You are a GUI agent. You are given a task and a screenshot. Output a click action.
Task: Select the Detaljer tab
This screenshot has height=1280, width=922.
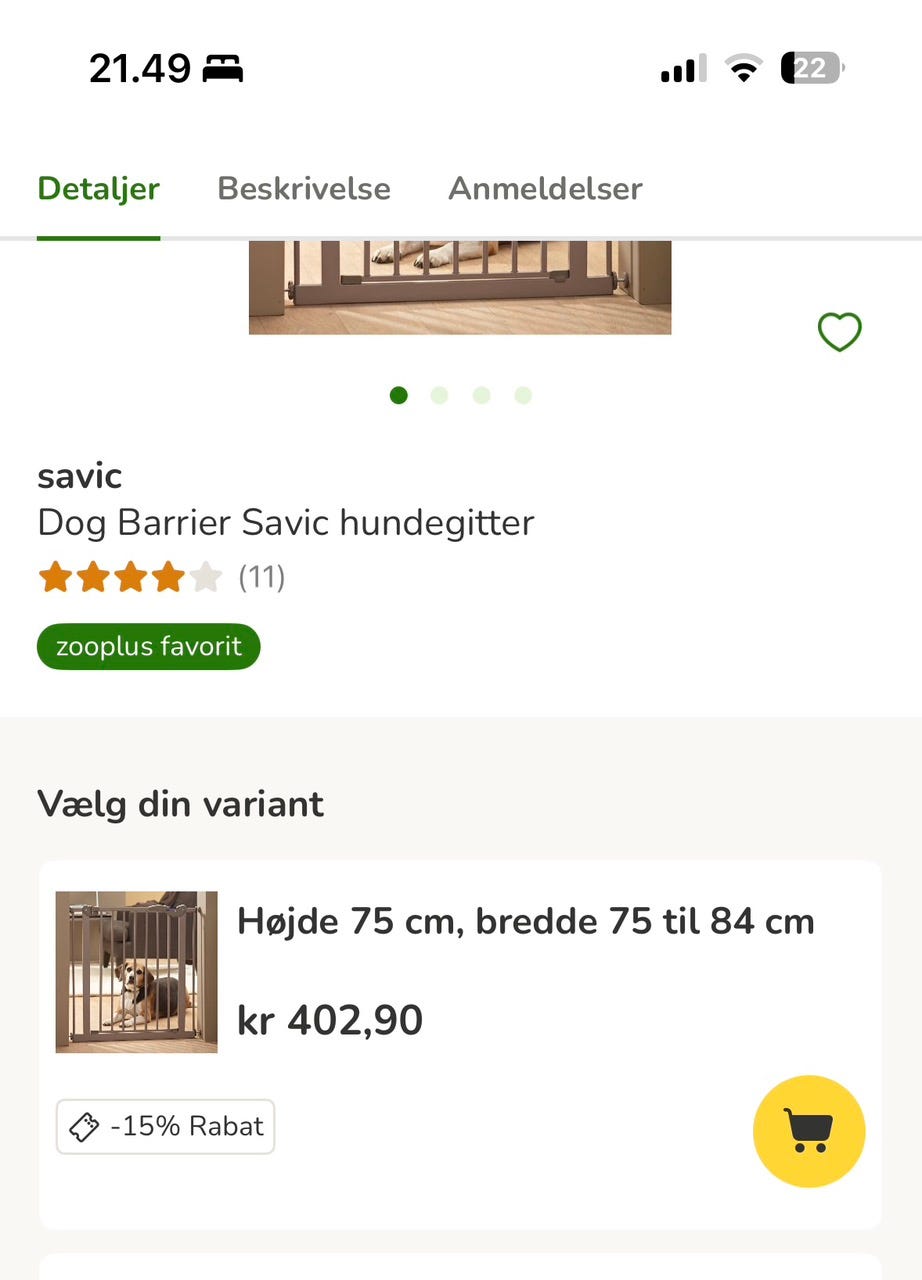(x=98, y=189)
